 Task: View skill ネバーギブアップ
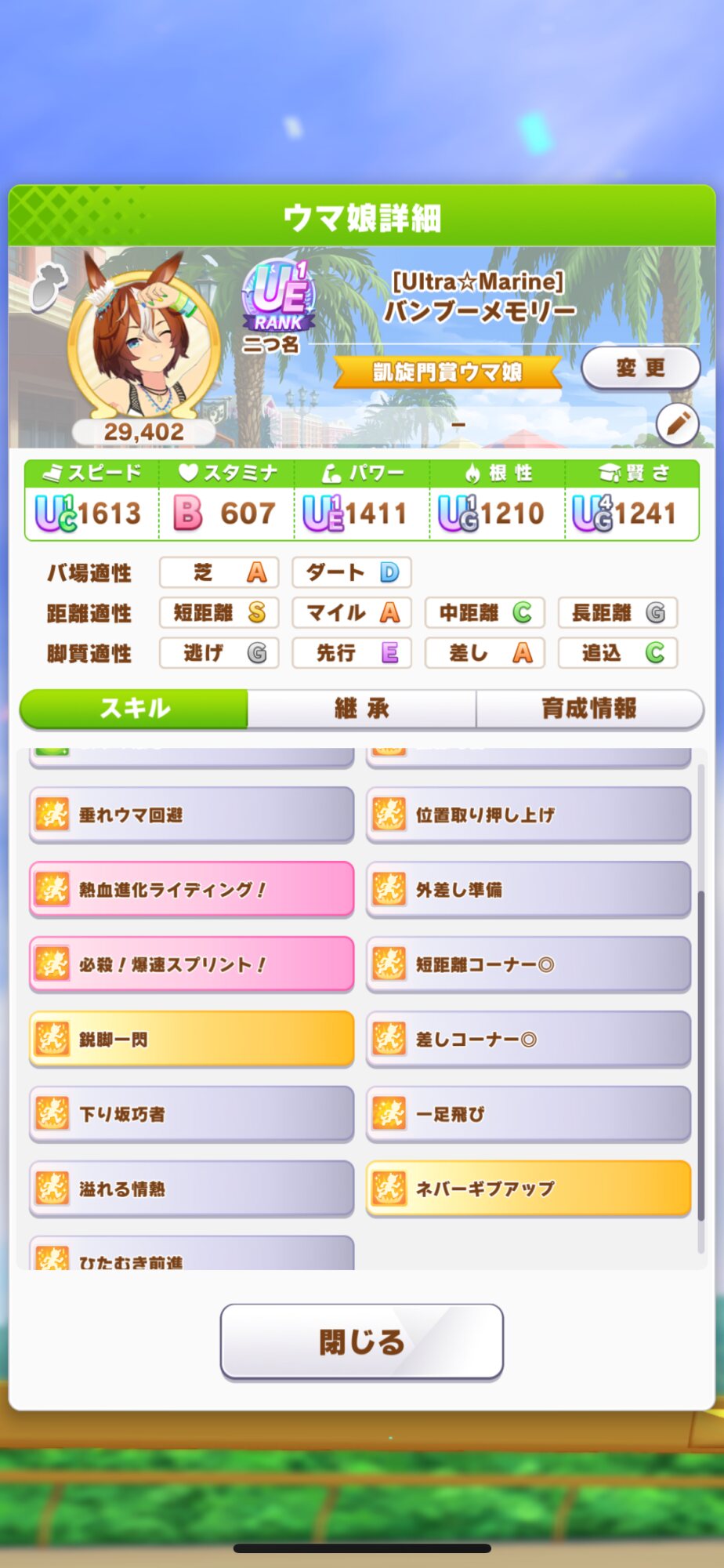click(528, 1189)
